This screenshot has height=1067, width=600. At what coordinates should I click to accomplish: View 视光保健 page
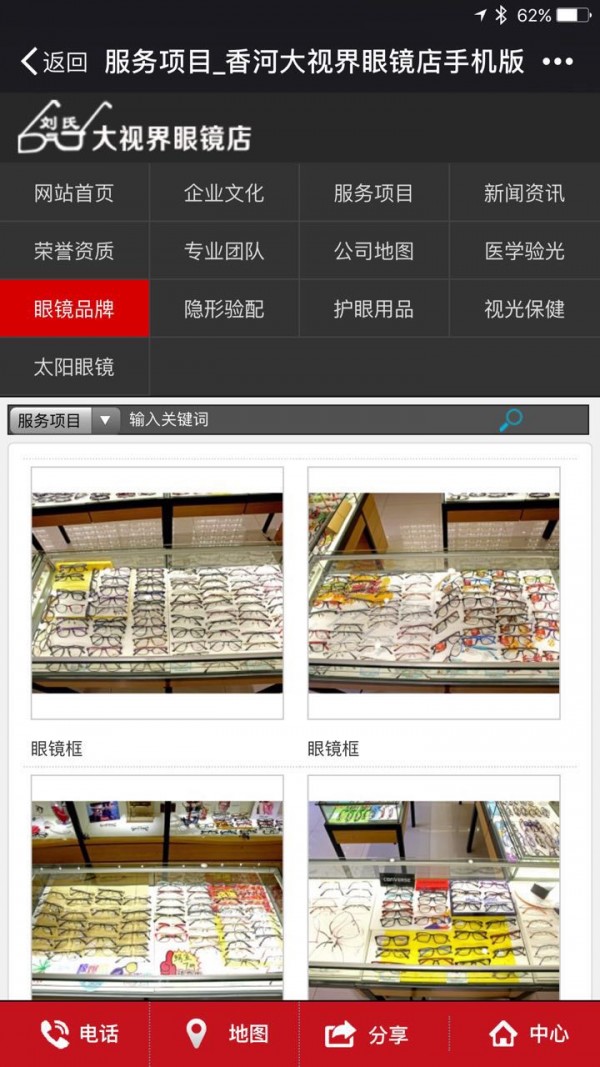click(524, 309)
